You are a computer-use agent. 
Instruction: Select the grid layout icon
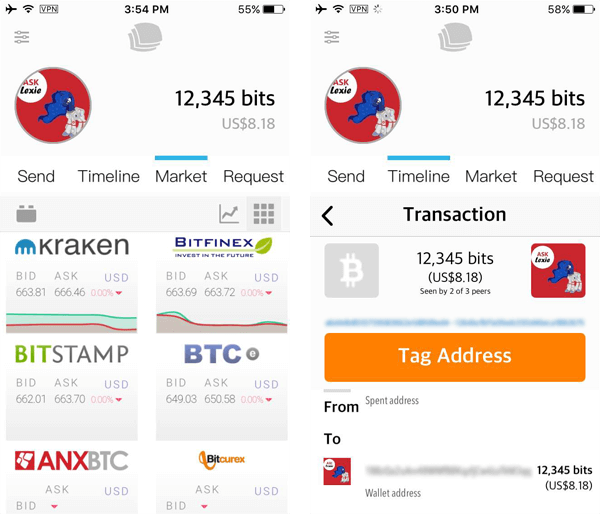pyautogui.click(x=263, y=213)
